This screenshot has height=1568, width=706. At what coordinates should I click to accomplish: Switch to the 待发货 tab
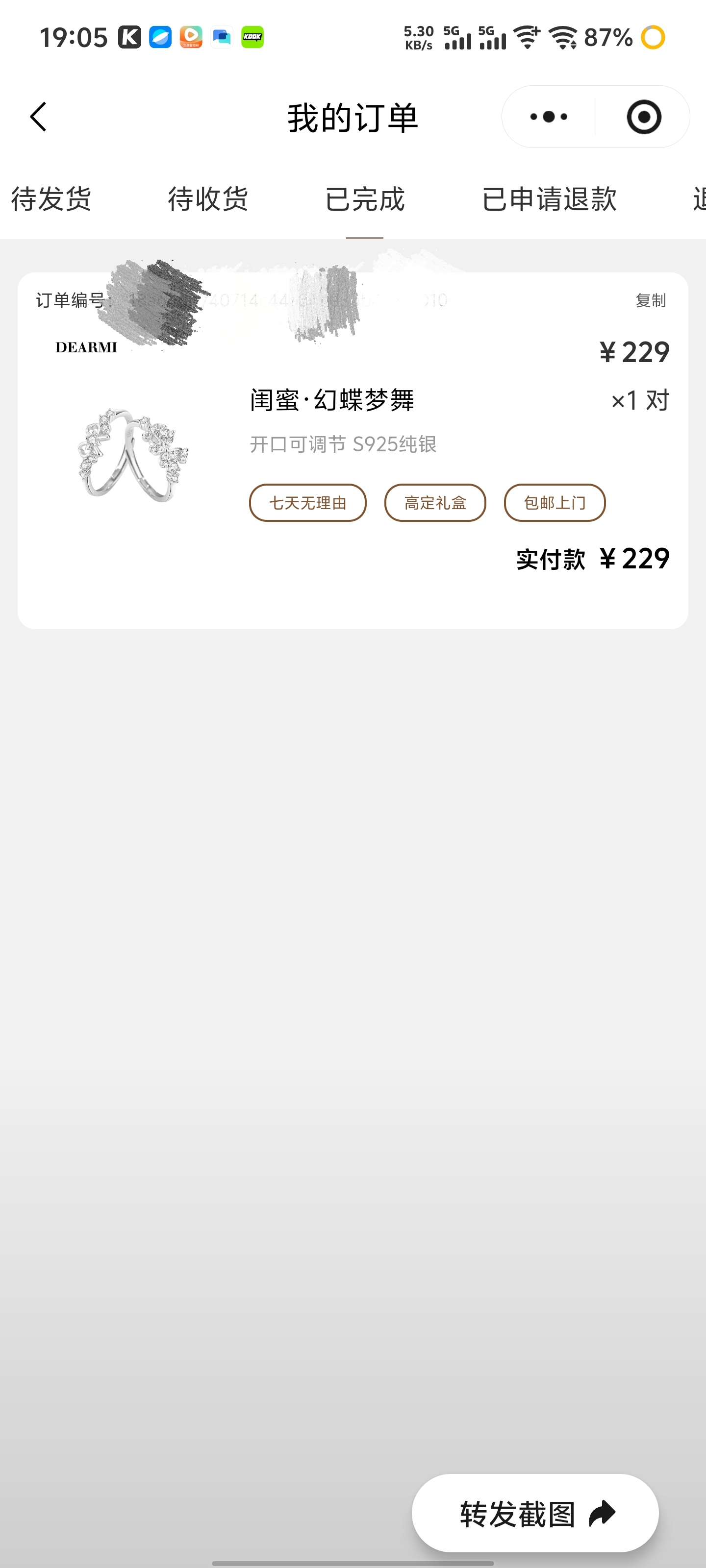(51, 199)
